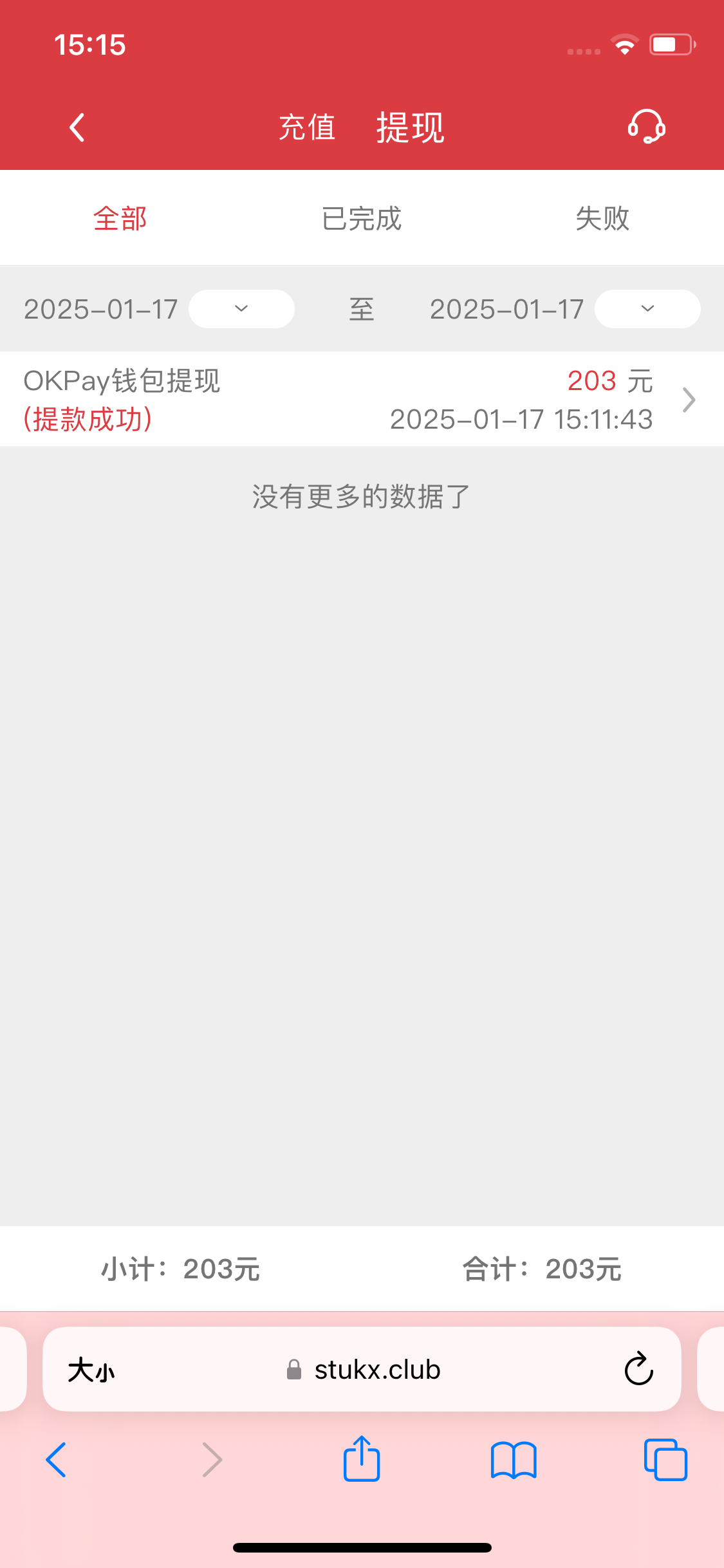Open the 大小 text size menu
The width and height of the screenshot is (724, 1568).
91,1370
